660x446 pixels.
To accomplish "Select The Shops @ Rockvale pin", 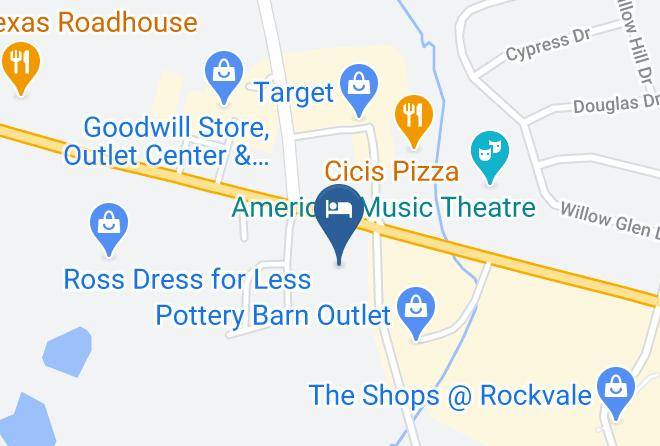I will (616, 393).
